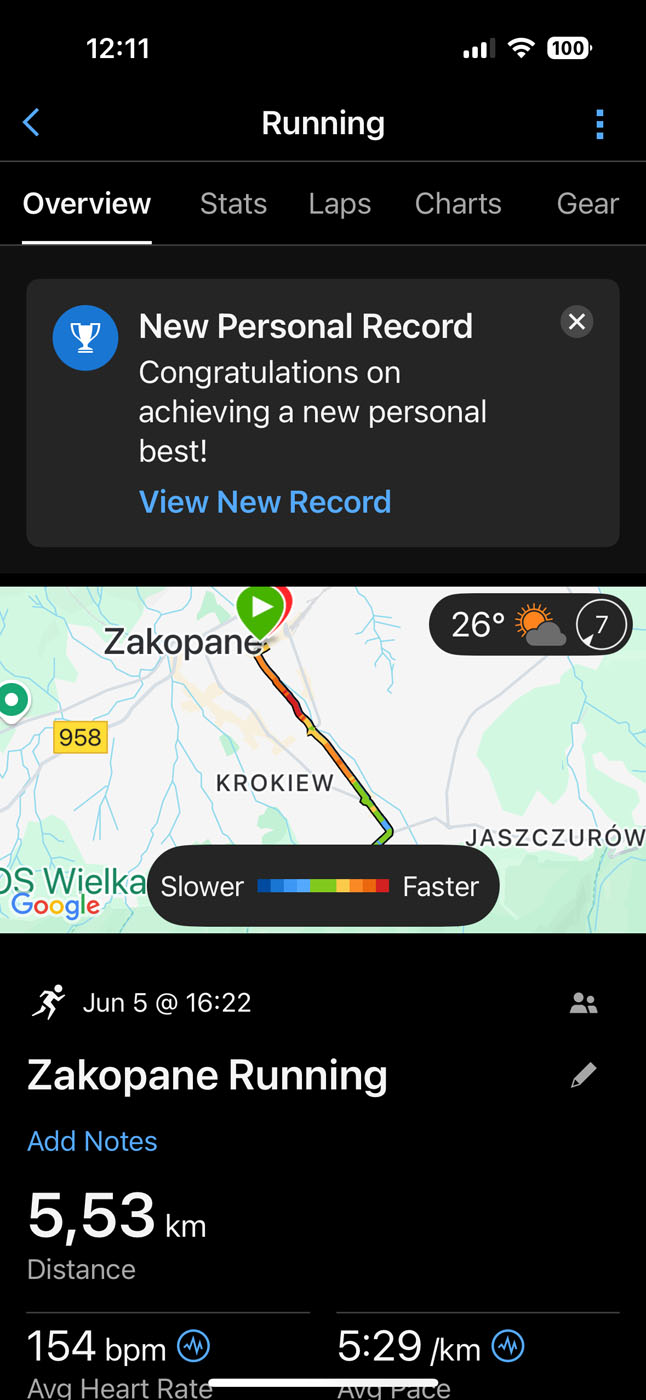Select the Gear tab
Viewport: 646px width, 1400px height.
click(x=587, y=204)
